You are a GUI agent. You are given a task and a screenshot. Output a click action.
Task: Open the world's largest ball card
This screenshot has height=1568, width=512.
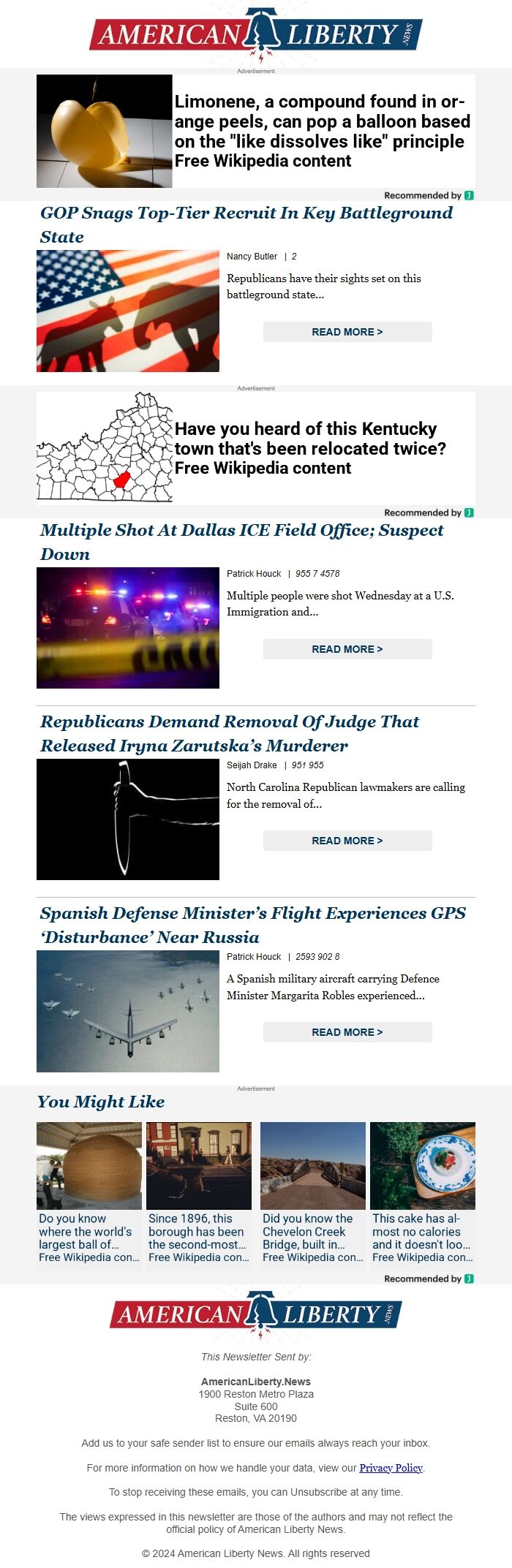(89, 1194)
